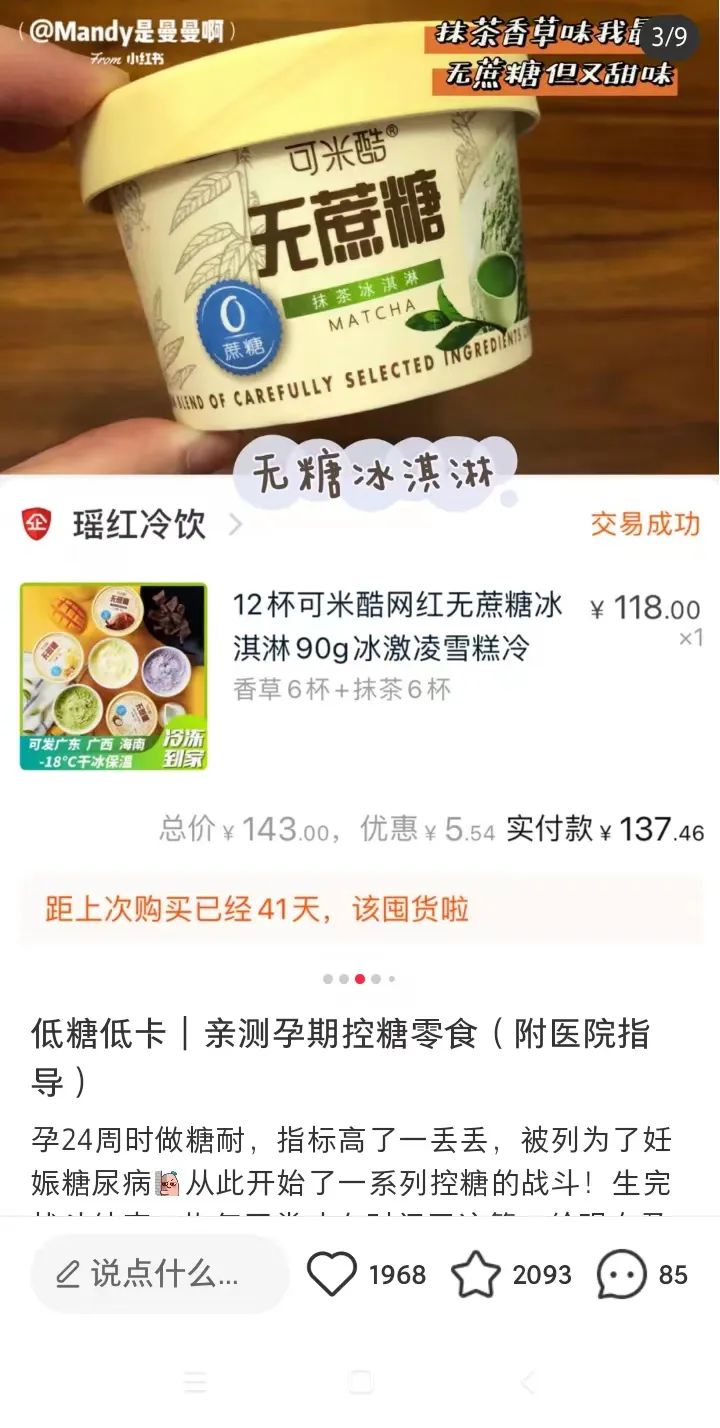Open the comments via the bubble icon
The width and height of the screenshot is (720, 1428).
[621, 1275]
